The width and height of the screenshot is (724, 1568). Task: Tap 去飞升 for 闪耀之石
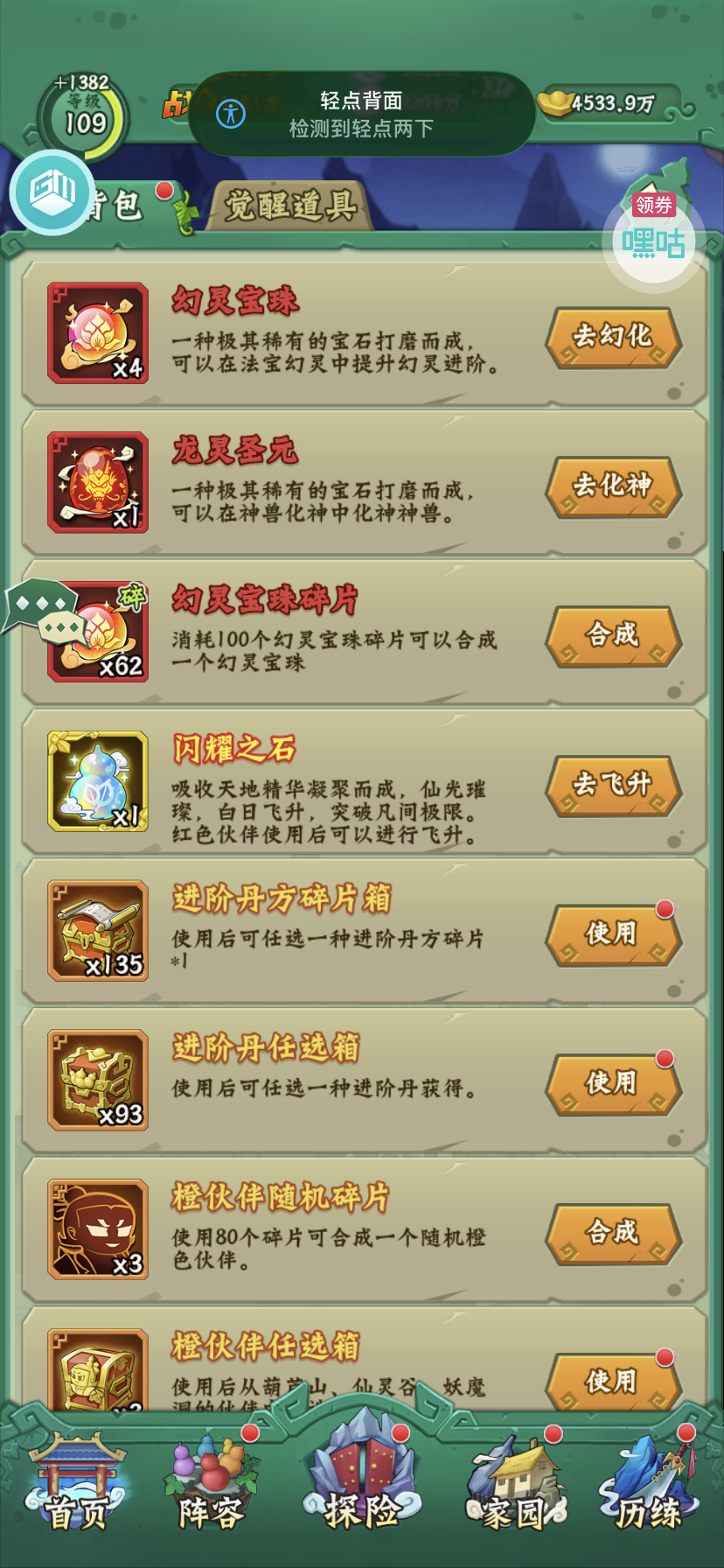coord(613,785)
